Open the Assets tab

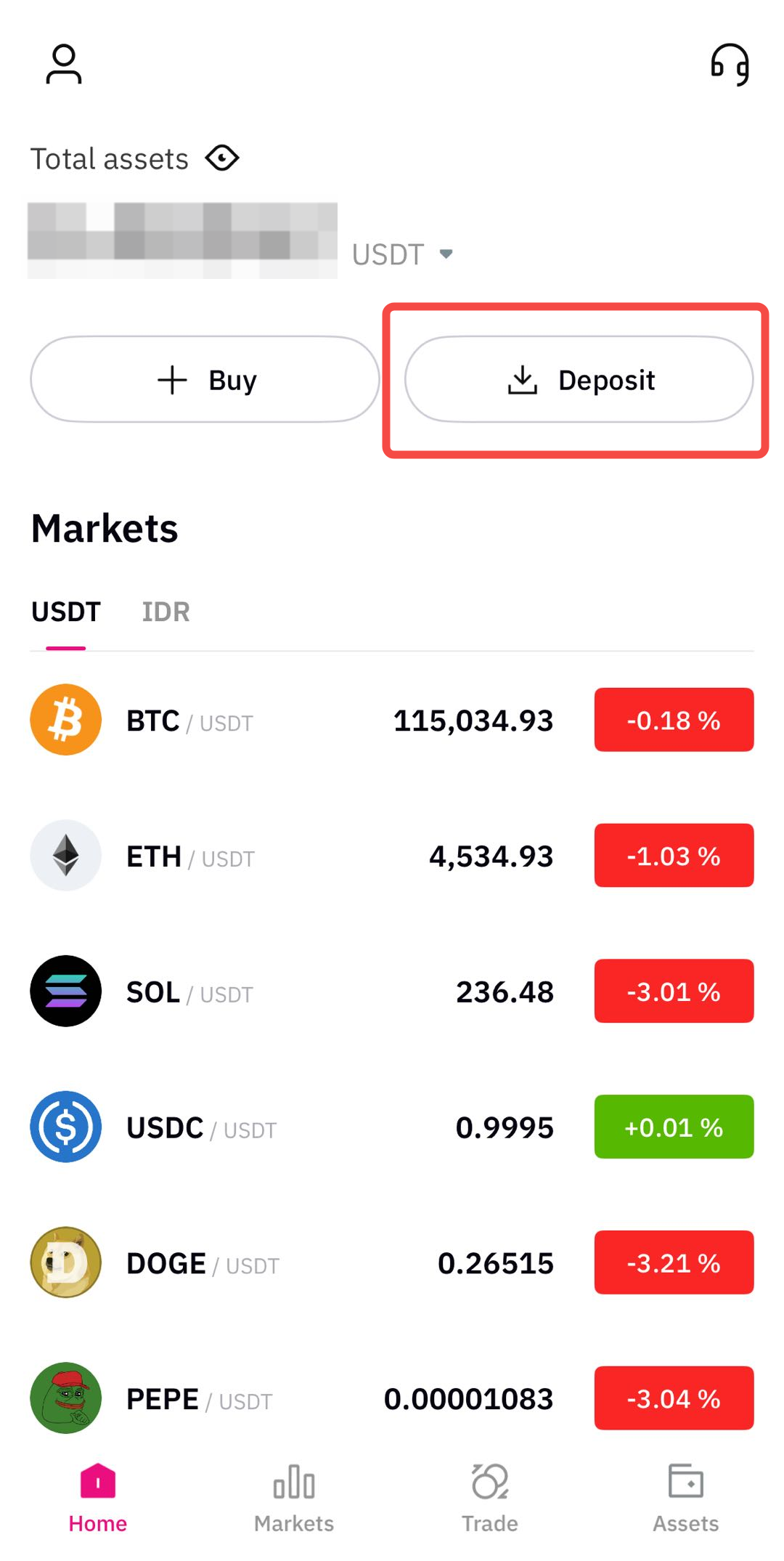685,1498
